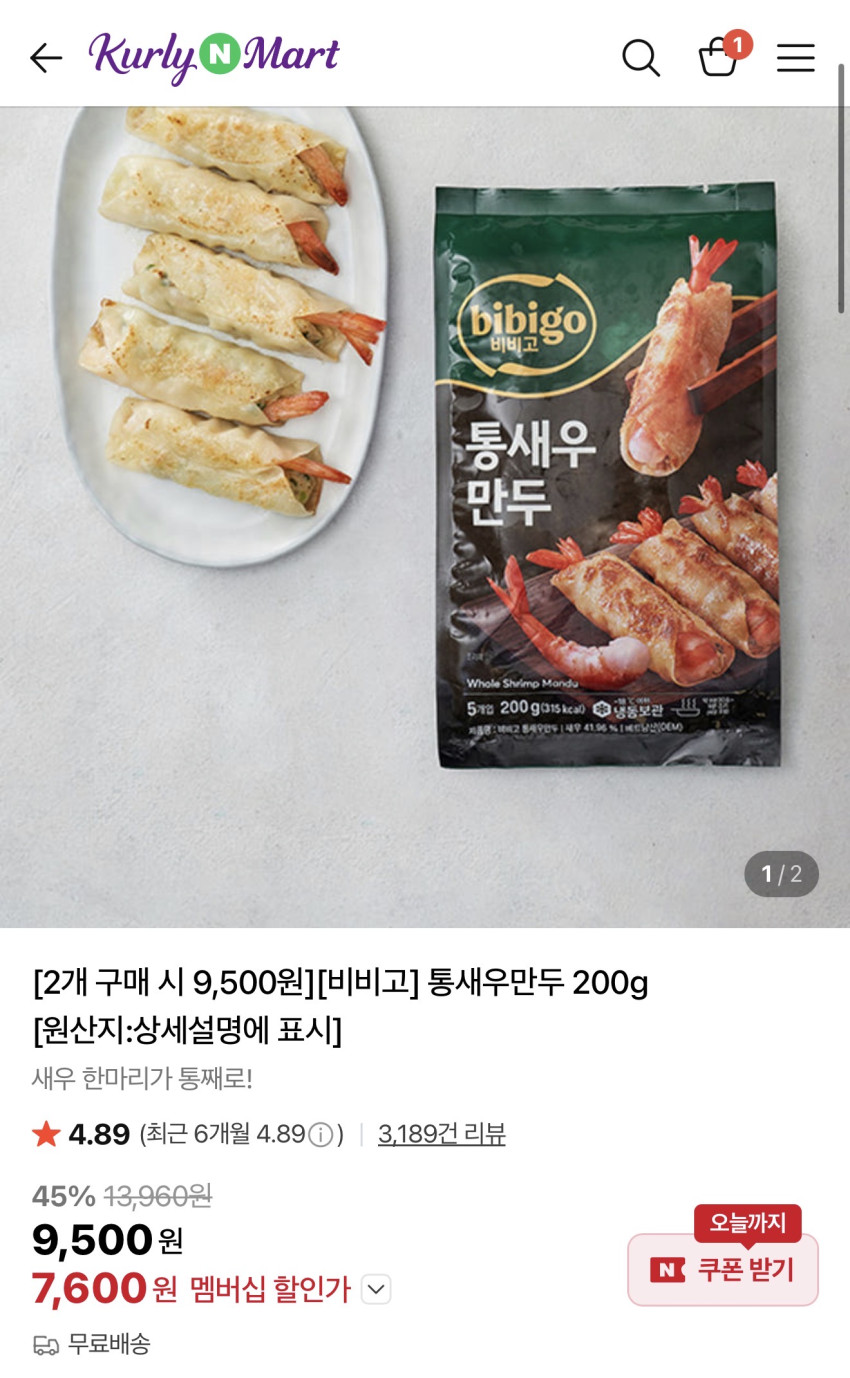Screen dimensions: 850x1378
Task: Tap the 쿠폰 받기 coupon button
Action: click(x=723, y=1270)
